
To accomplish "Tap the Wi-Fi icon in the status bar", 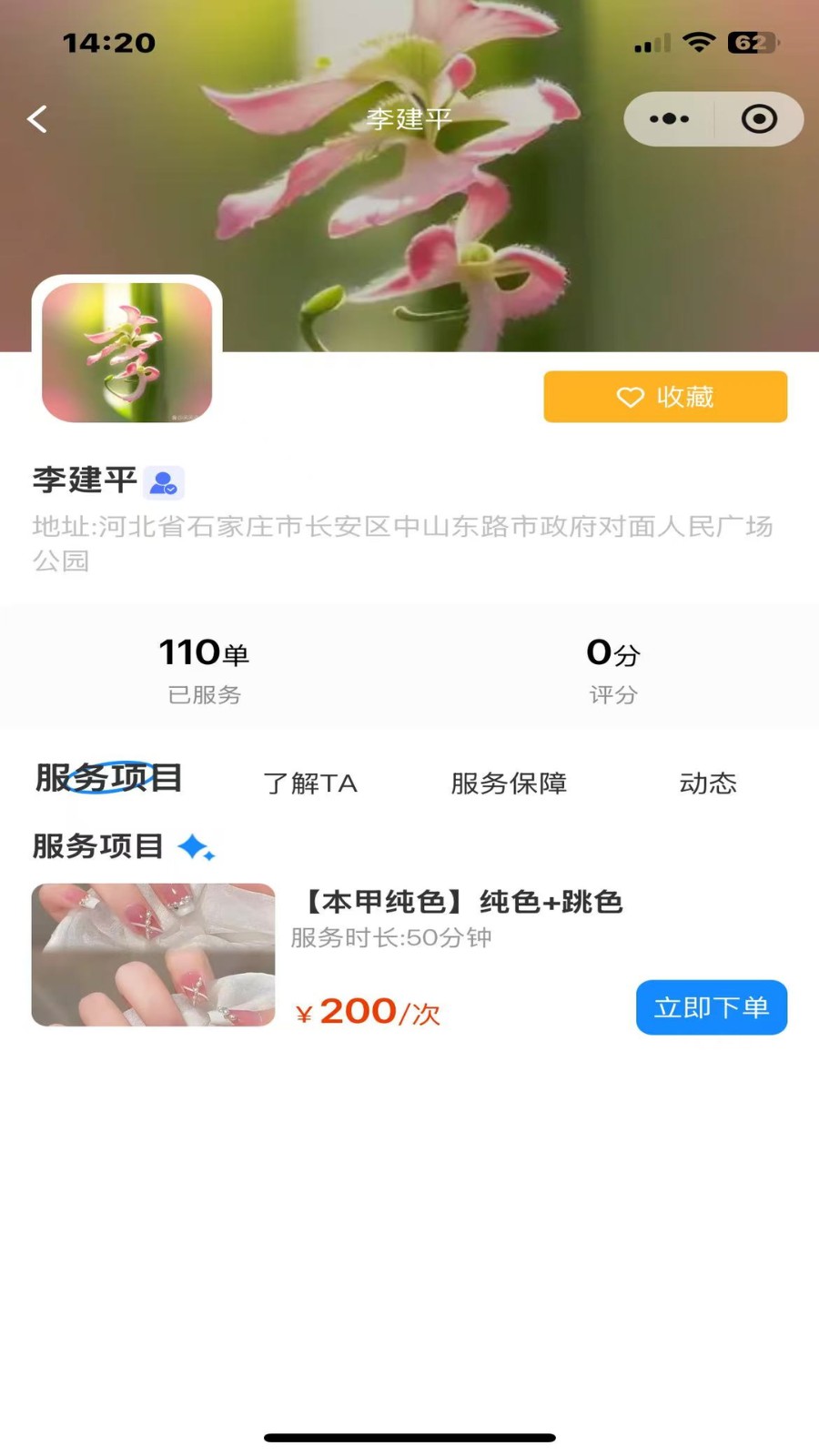I will tap(697, 40).
